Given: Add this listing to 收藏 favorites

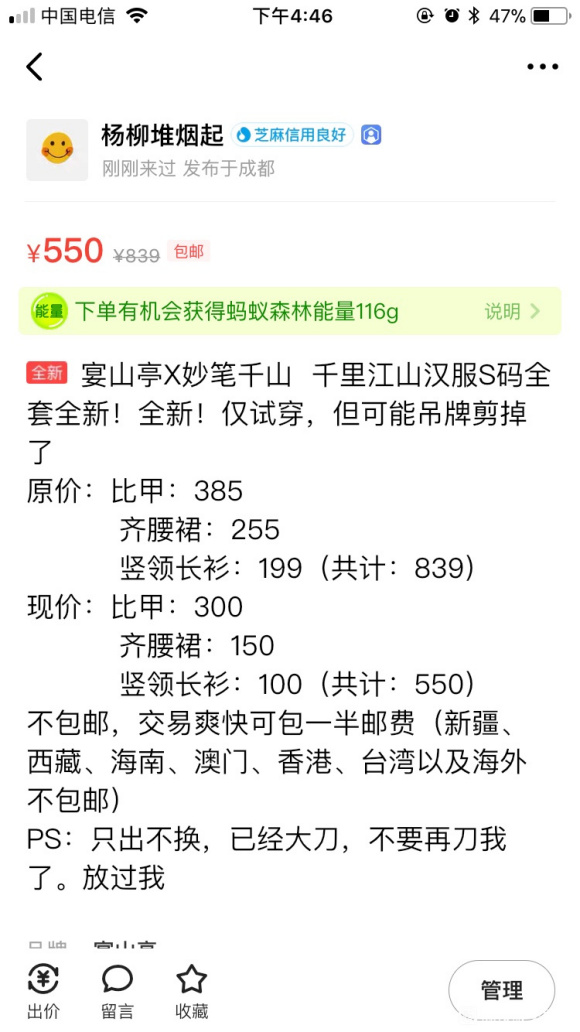Looking at the screenshot, I should pos(192,992).
